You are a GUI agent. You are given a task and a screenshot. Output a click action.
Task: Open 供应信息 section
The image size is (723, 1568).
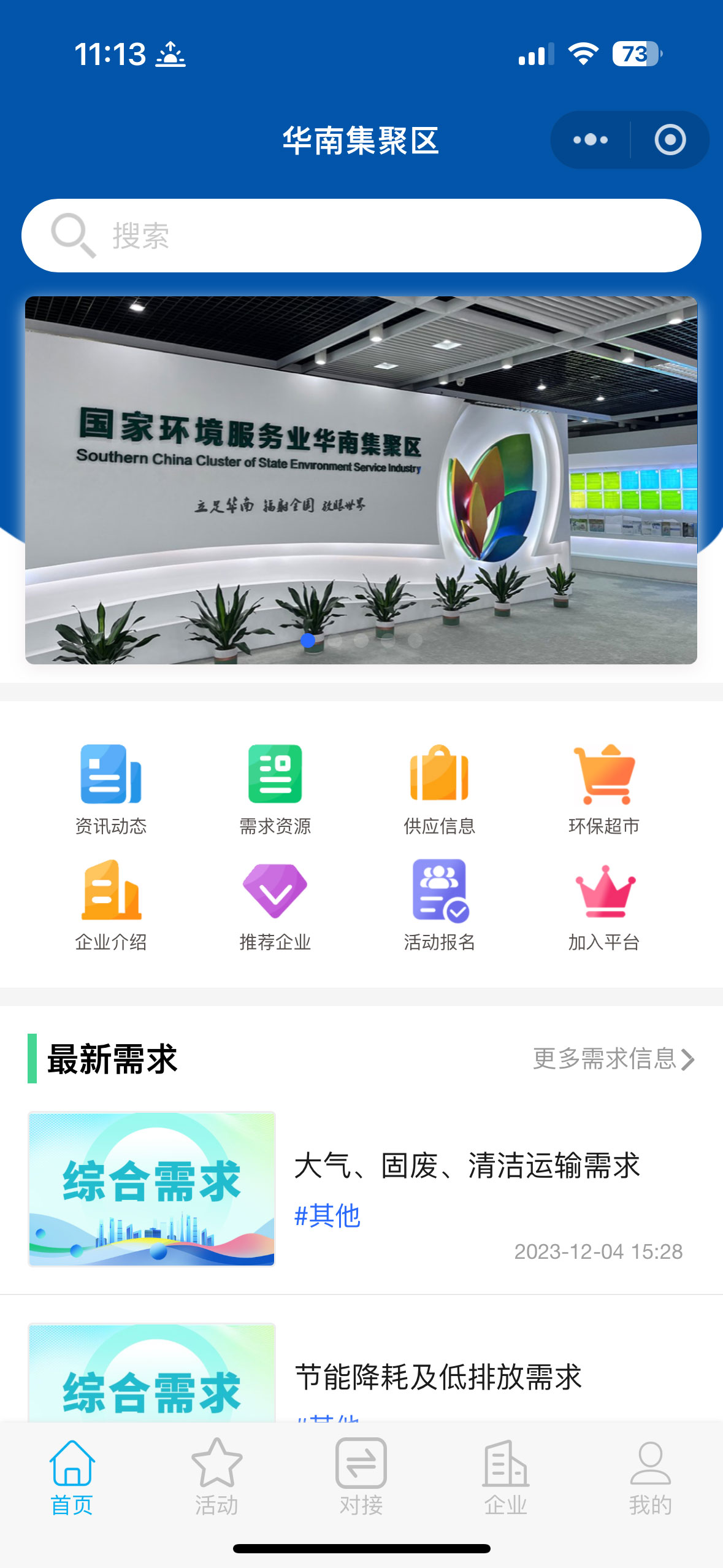click(439, 790)
